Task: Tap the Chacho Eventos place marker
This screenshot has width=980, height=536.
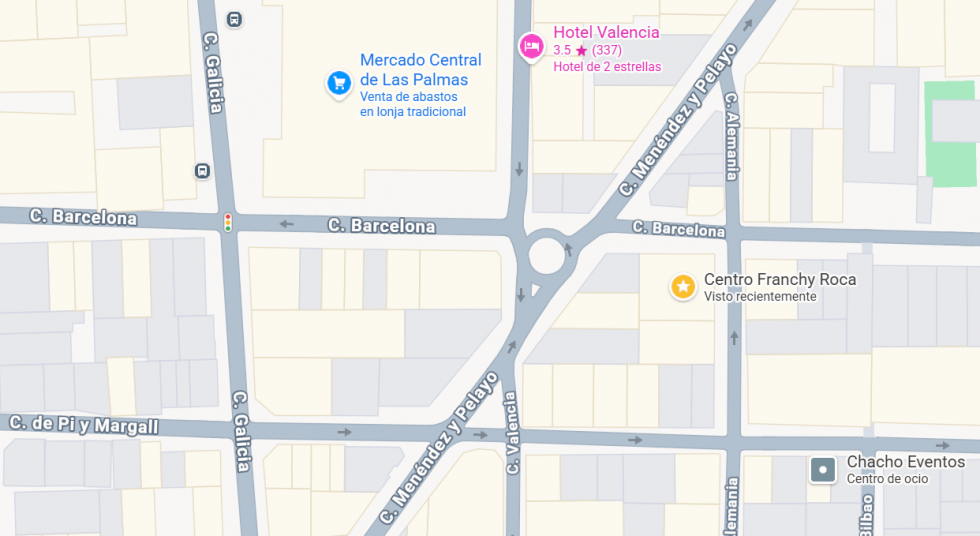Action: [x=822, y=469]
